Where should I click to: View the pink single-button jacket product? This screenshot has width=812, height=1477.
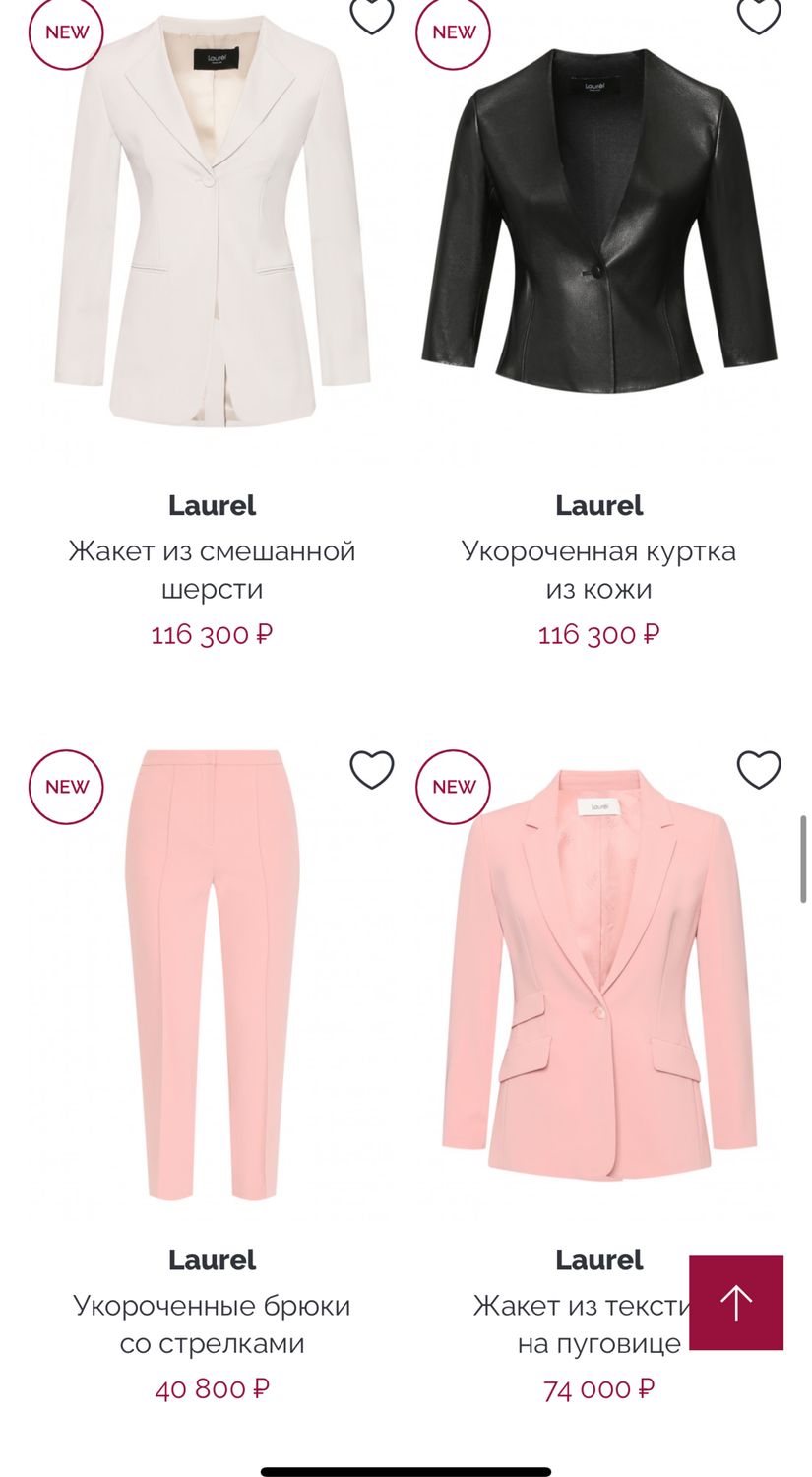pyautogui.click(x=598, y=973)
